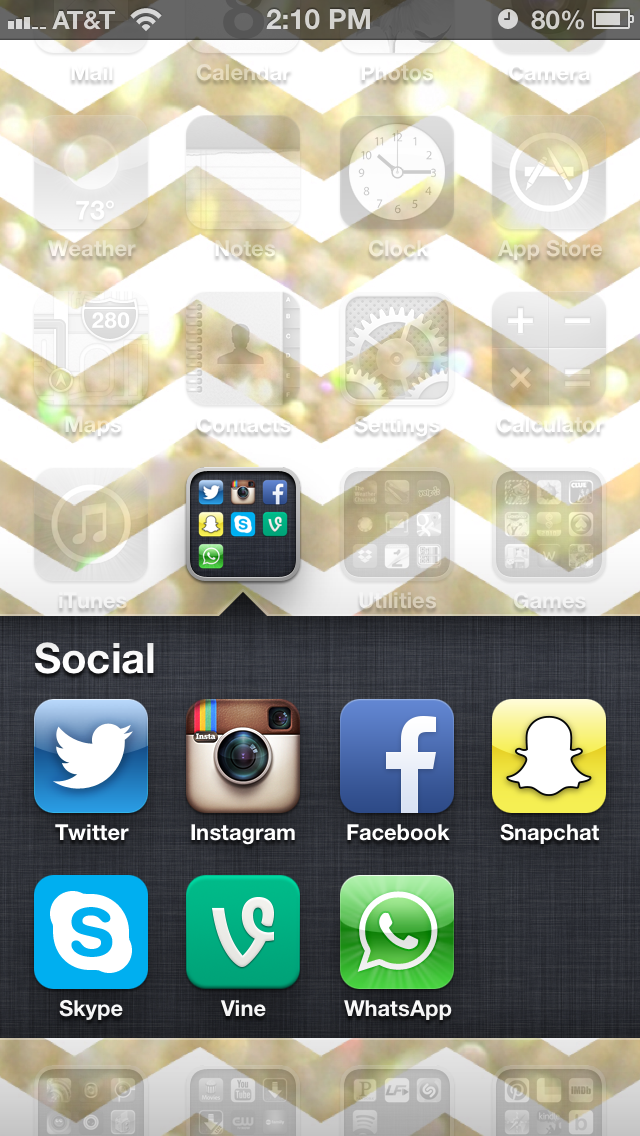The height and width of the screenshot is (1136, 640).
Task: Launch the Vine app
Action: pyautogui.click(x=243, y=932)
